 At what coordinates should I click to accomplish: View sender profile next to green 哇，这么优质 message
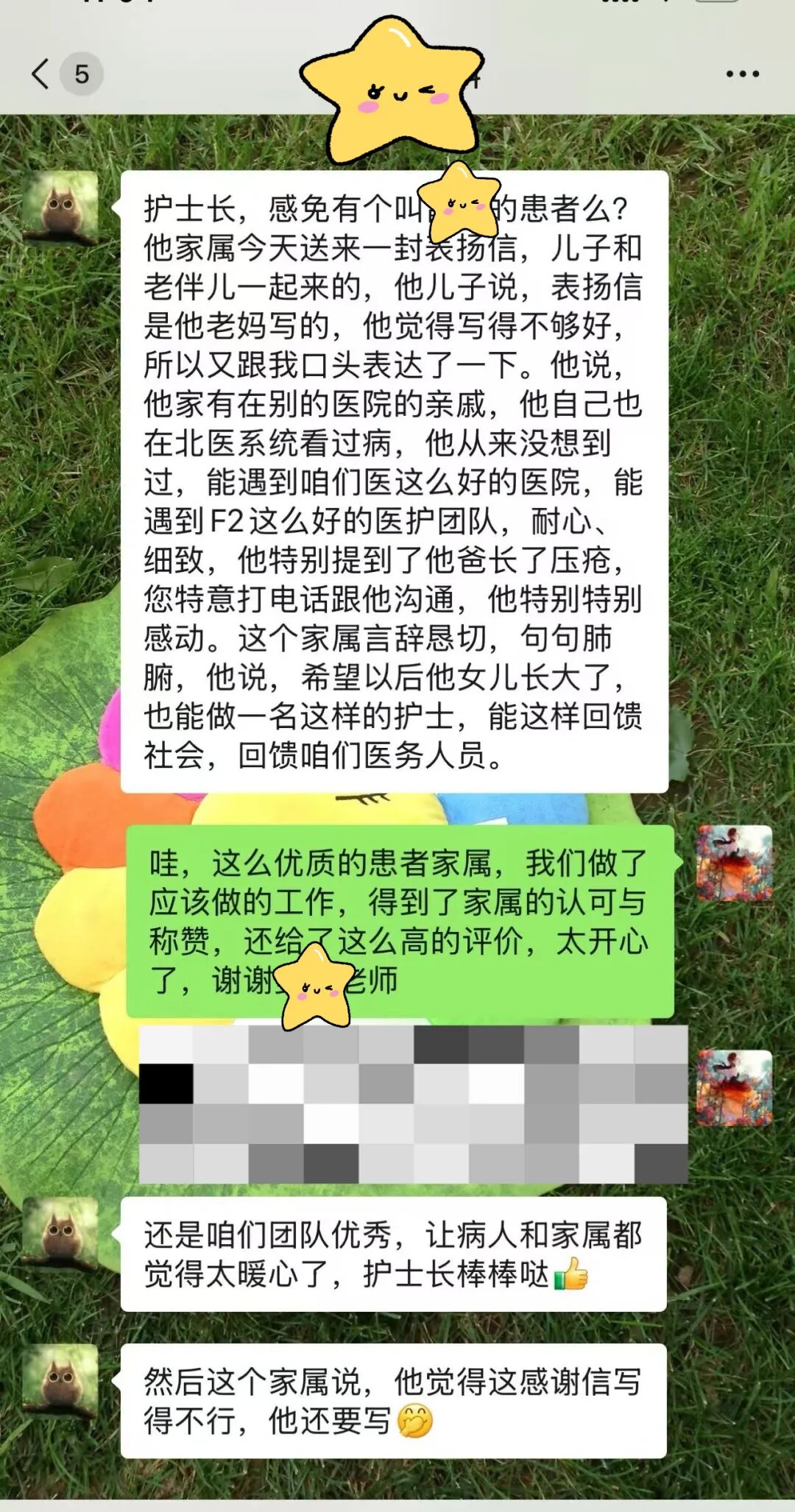coord(735,863)
